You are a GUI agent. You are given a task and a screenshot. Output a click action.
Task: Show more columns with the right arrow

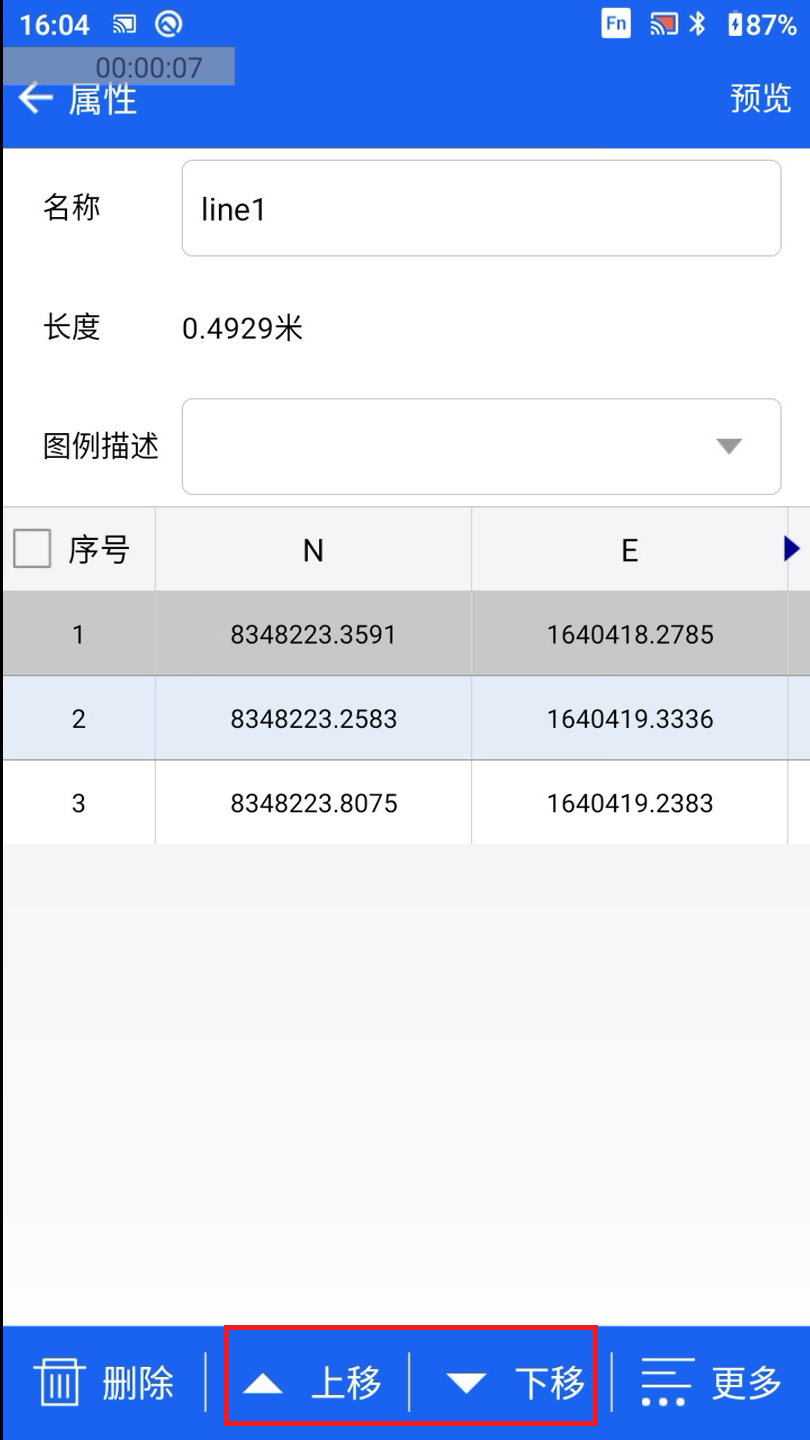[x=792, y=548]
